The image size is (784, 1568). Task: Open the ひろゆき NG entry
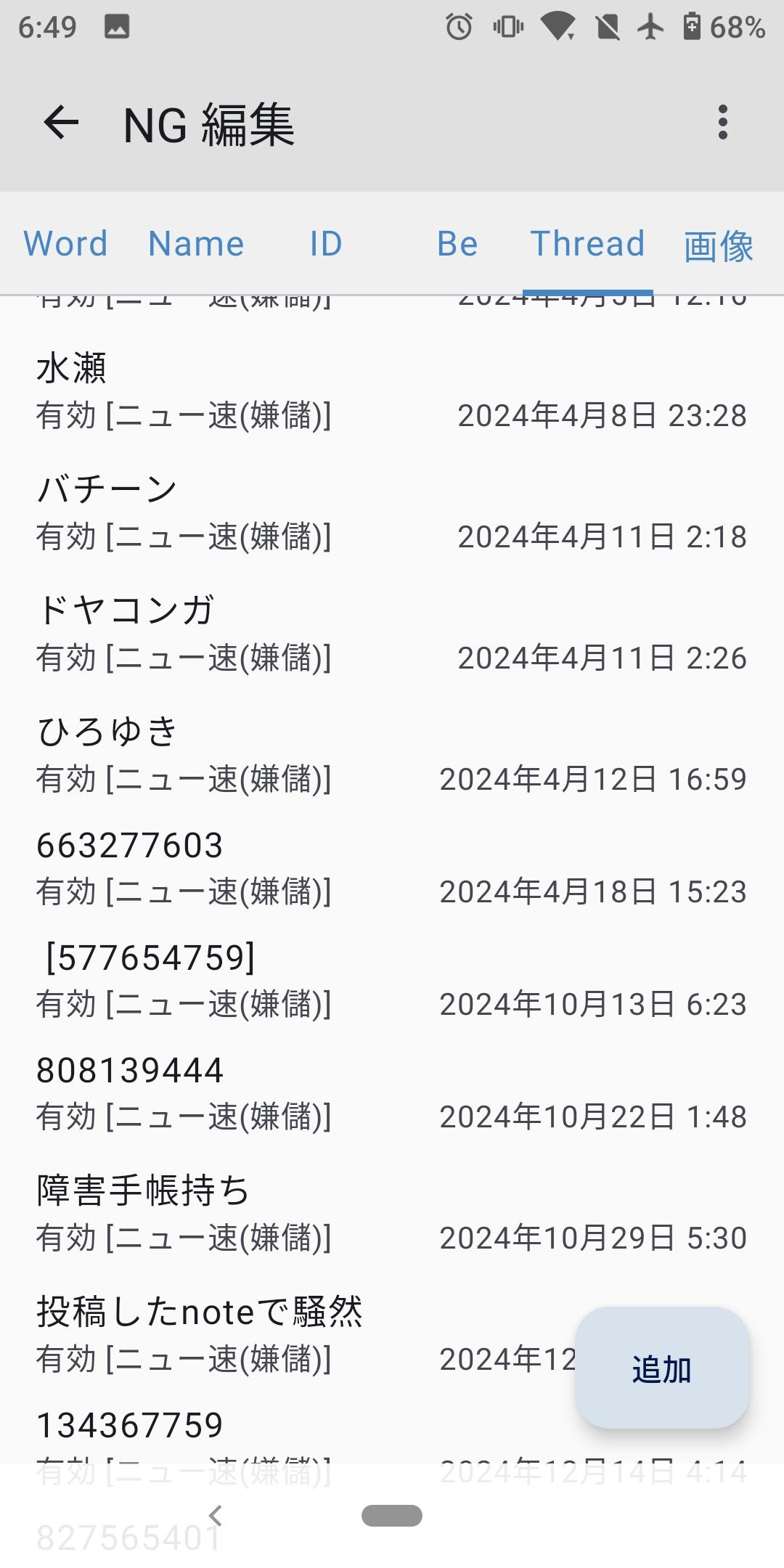[392, 755]
